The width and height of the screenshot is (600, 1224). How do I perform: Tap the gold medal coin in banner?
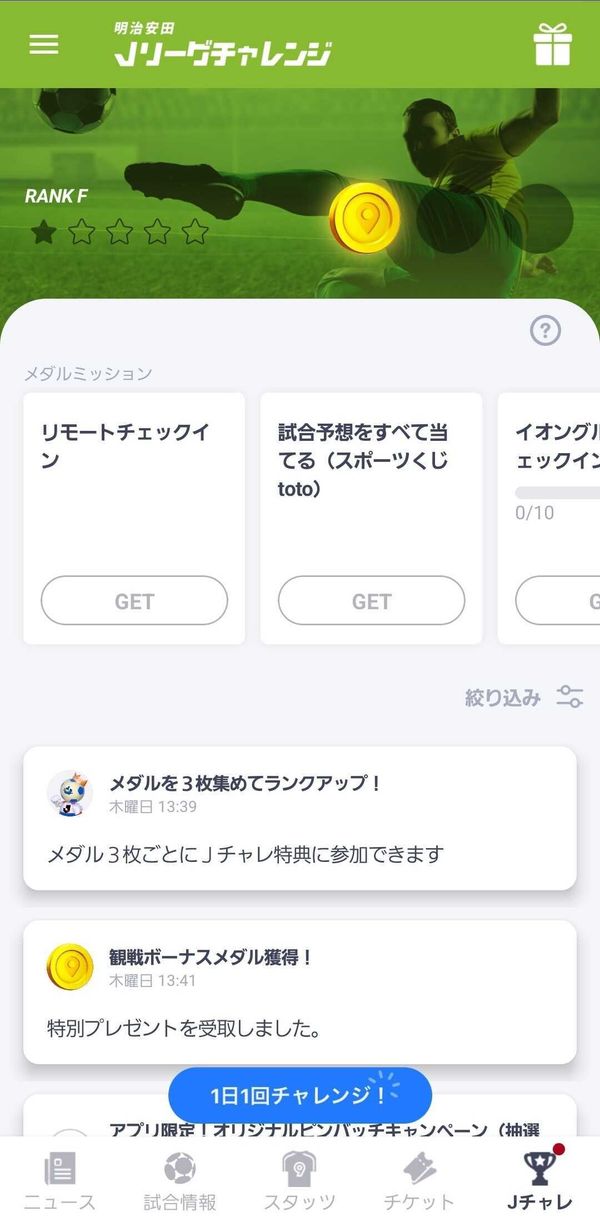(x=365, y=218)
